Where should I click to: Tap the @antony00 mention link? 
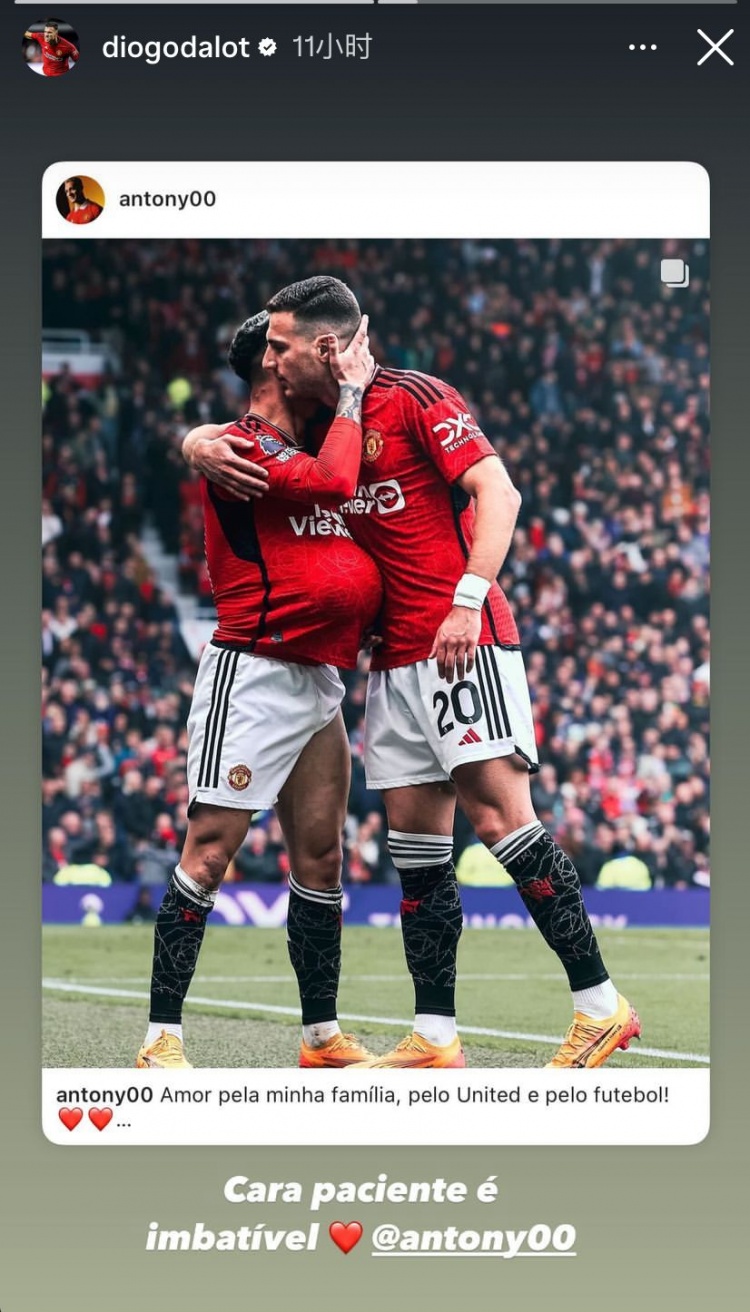tap(474, 1238)
